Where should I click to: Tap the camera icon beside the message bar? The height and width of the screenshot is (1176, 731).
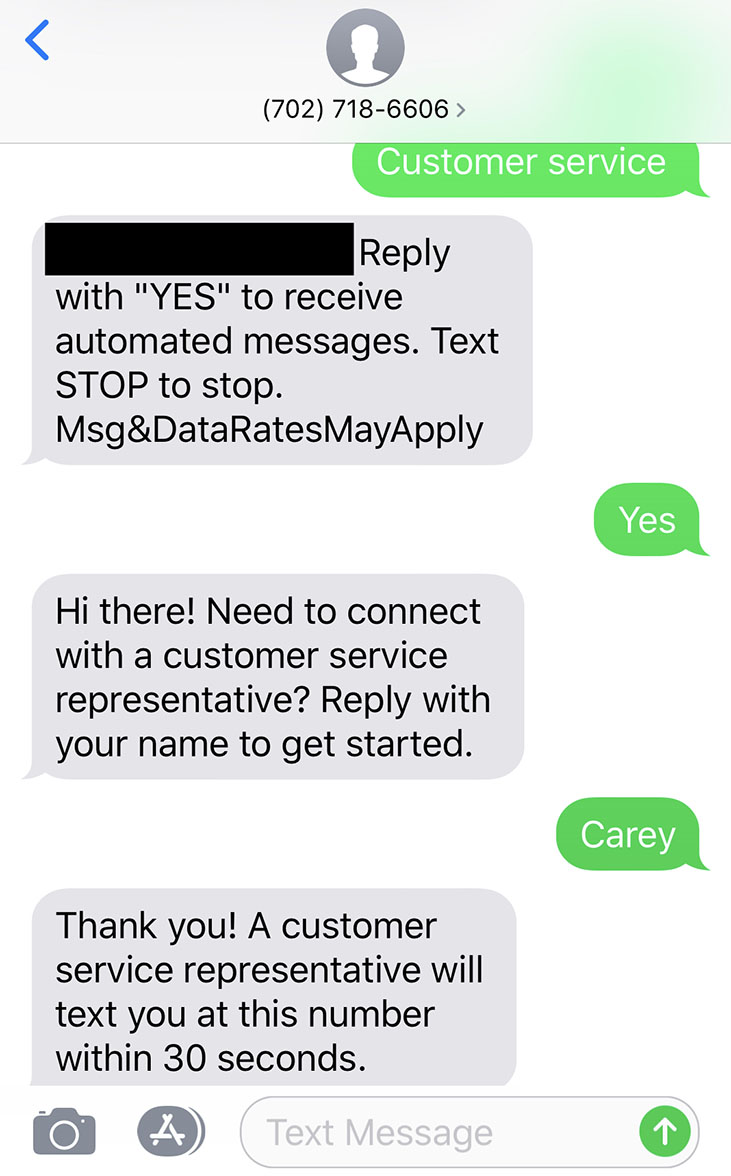point(63,1131)
